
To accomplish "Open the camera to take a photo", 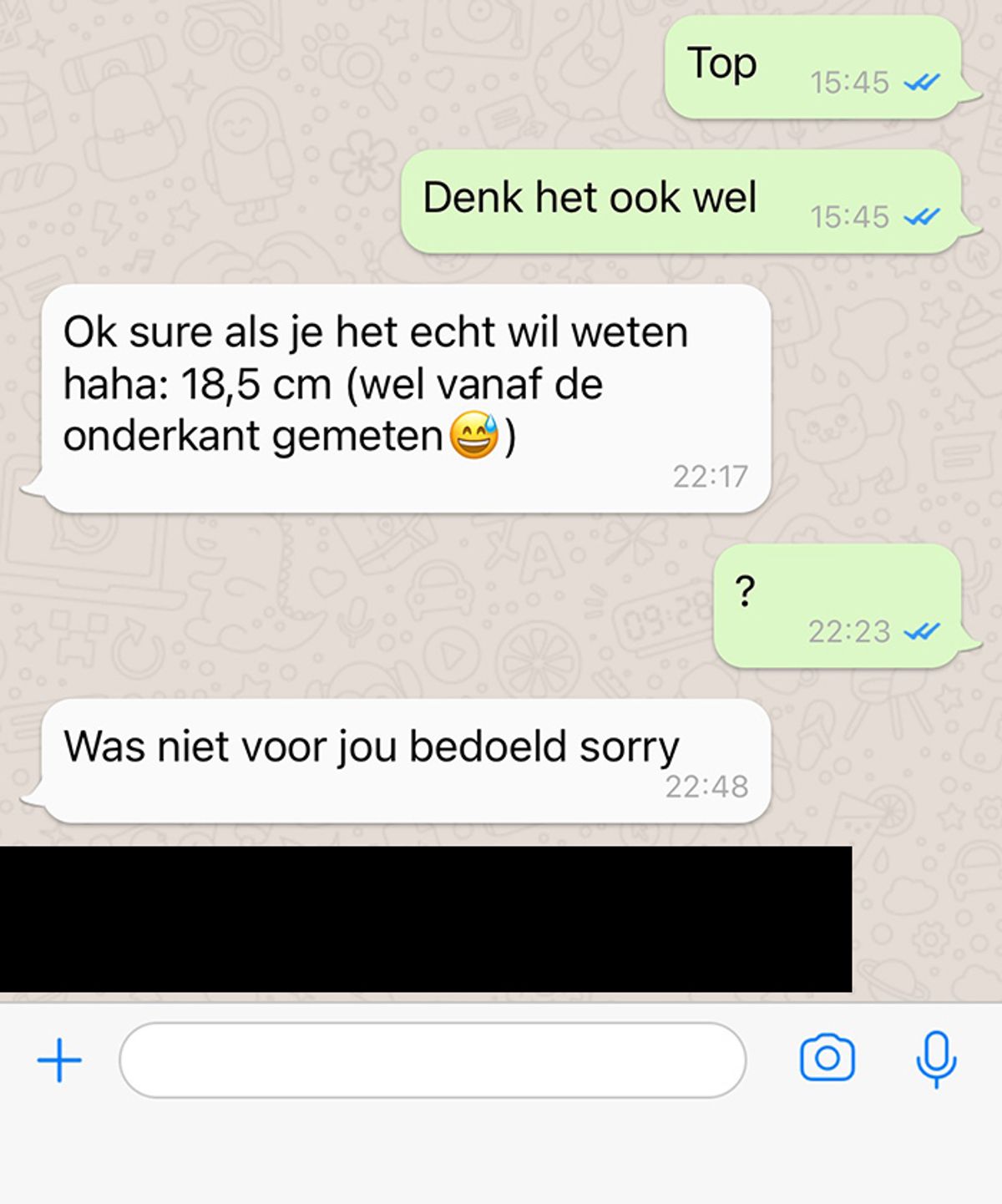I will click(827, 1058).
